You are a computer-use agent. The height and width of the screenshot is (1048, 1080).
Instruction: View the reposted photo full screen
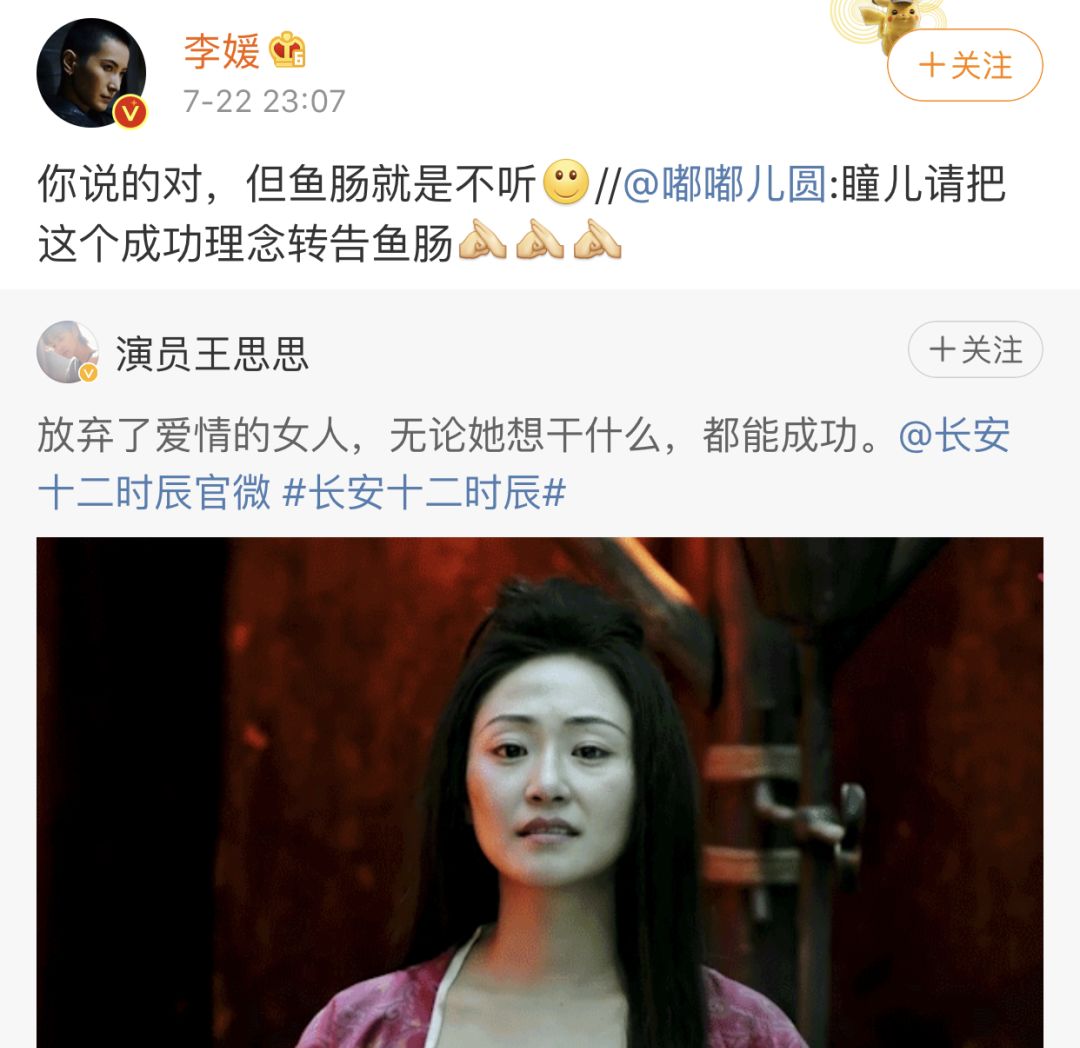540,792
